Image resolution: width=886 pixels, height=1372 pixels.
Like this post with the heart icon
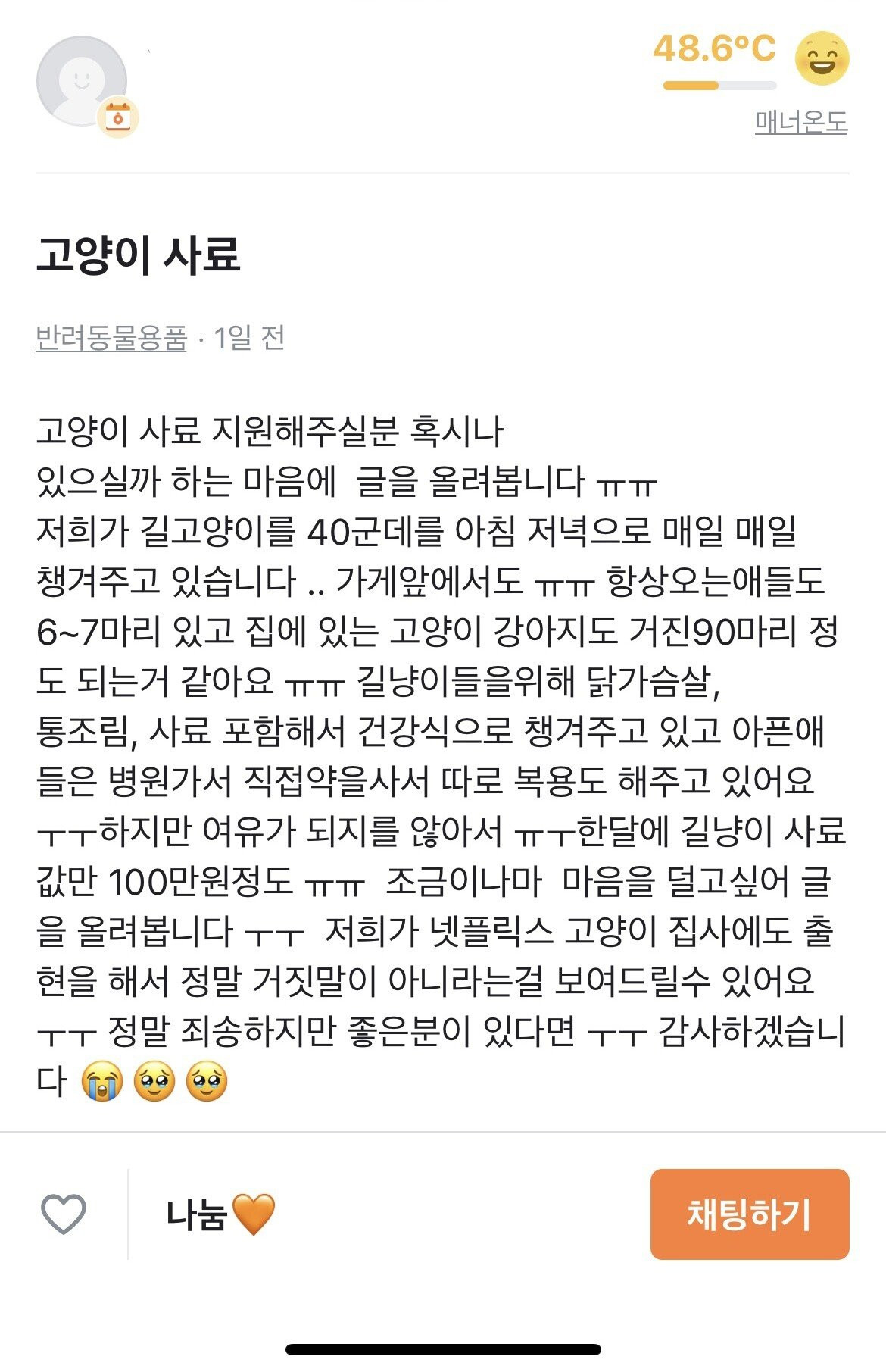(x=63, y=1214)
